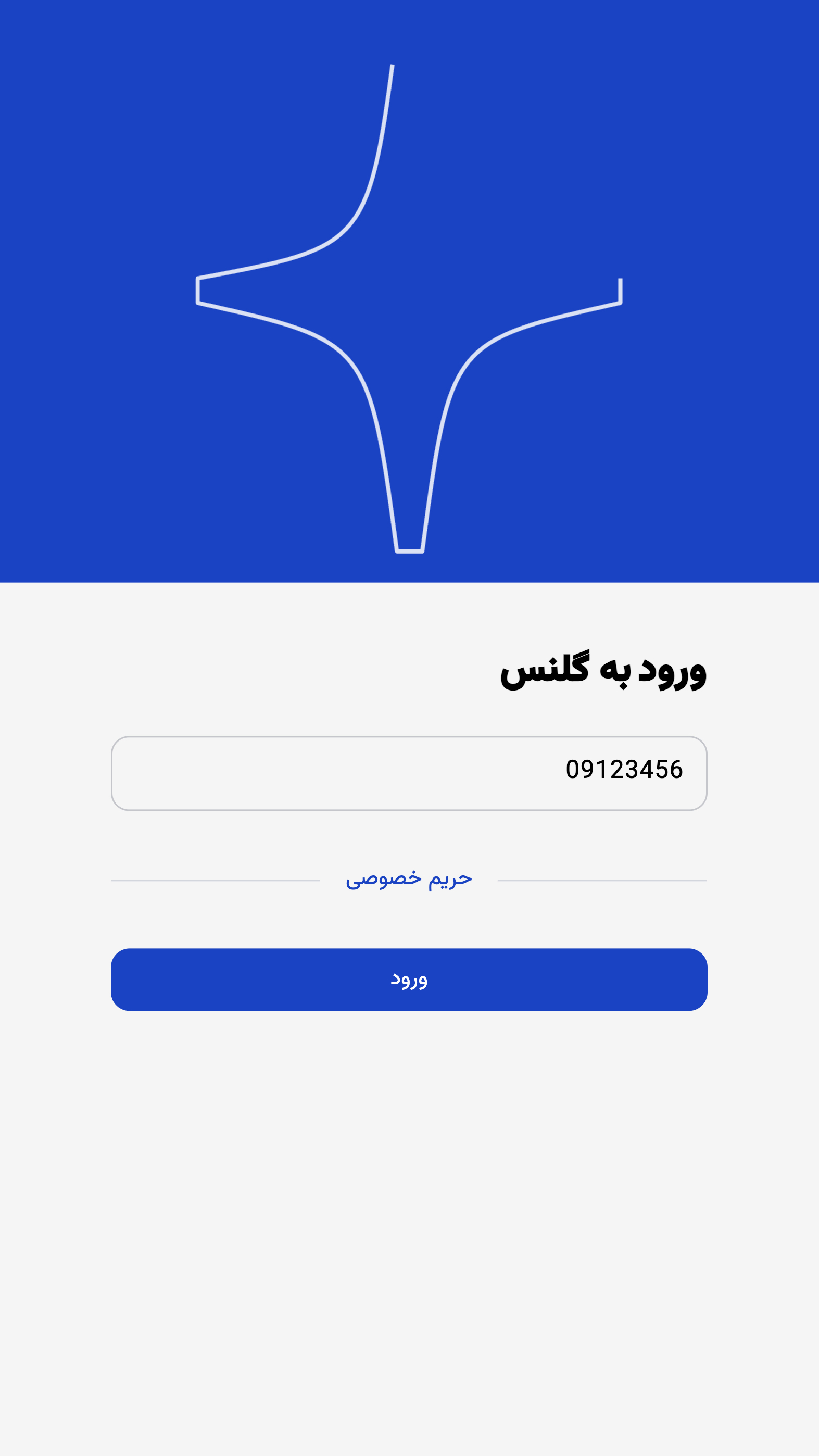
Task: Select the text 09123456 in the field
Action: 625,769
